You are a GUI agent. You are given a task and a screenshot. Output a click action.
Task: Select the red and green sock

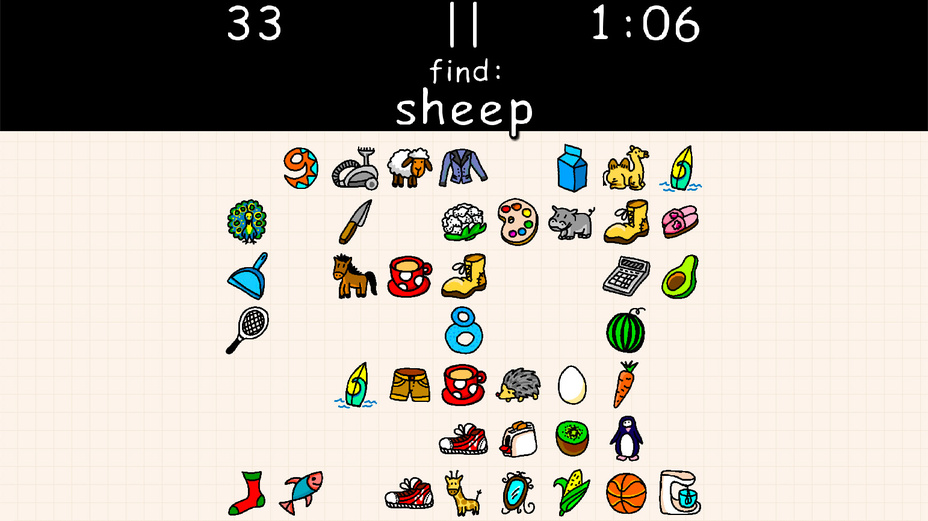pos(246,493)
